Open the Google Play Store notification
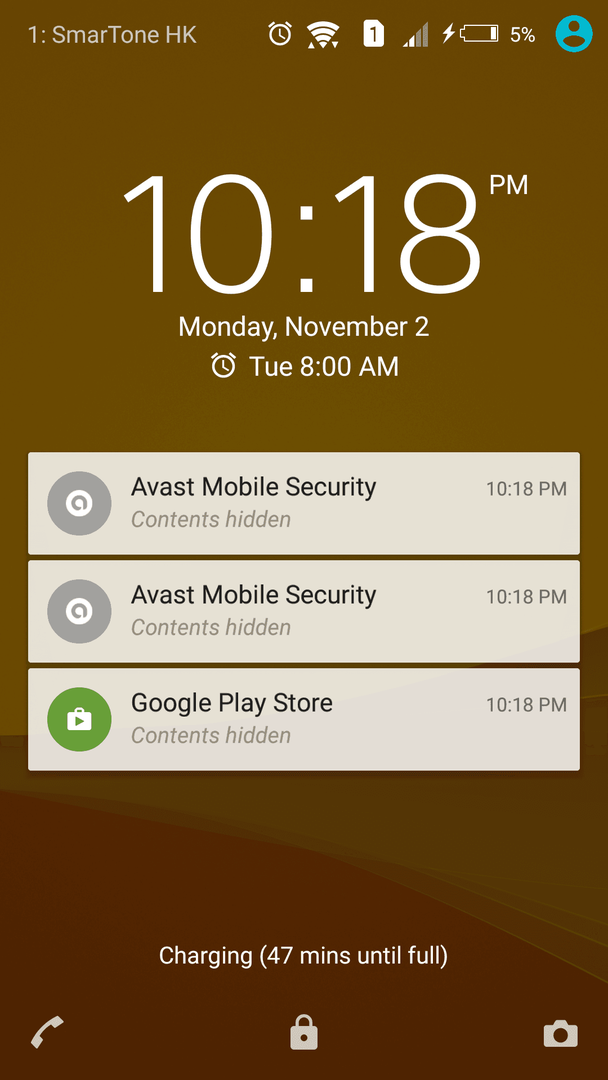608x1080 pixels. [x=304, y=719]
